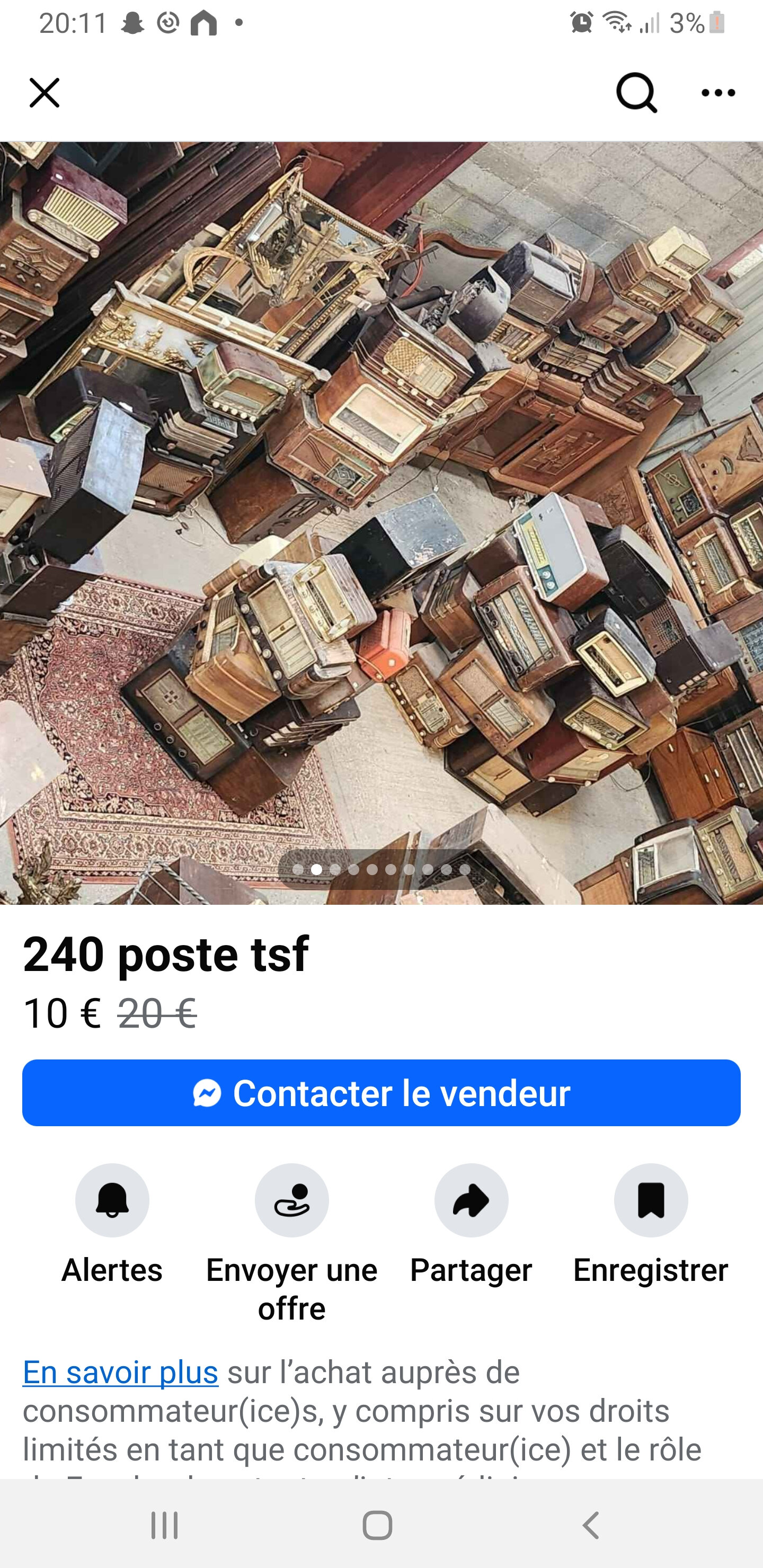The width and height of the screenshot is (763, 1568).
Task: Open the recent apps view
Action: [164, 1526]
